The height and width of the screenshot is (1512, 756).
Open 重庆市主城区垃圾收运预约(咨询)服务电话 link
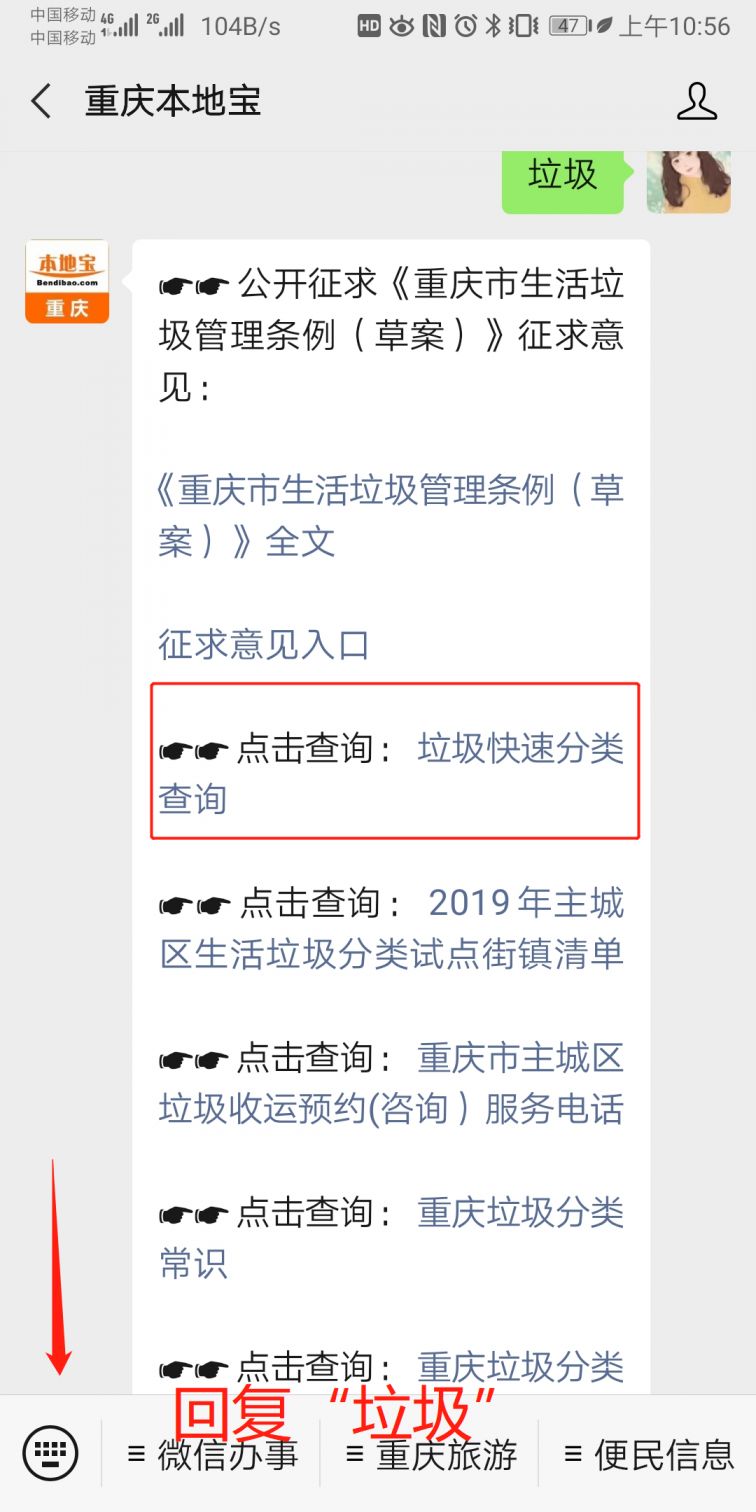coord(391,1083)
